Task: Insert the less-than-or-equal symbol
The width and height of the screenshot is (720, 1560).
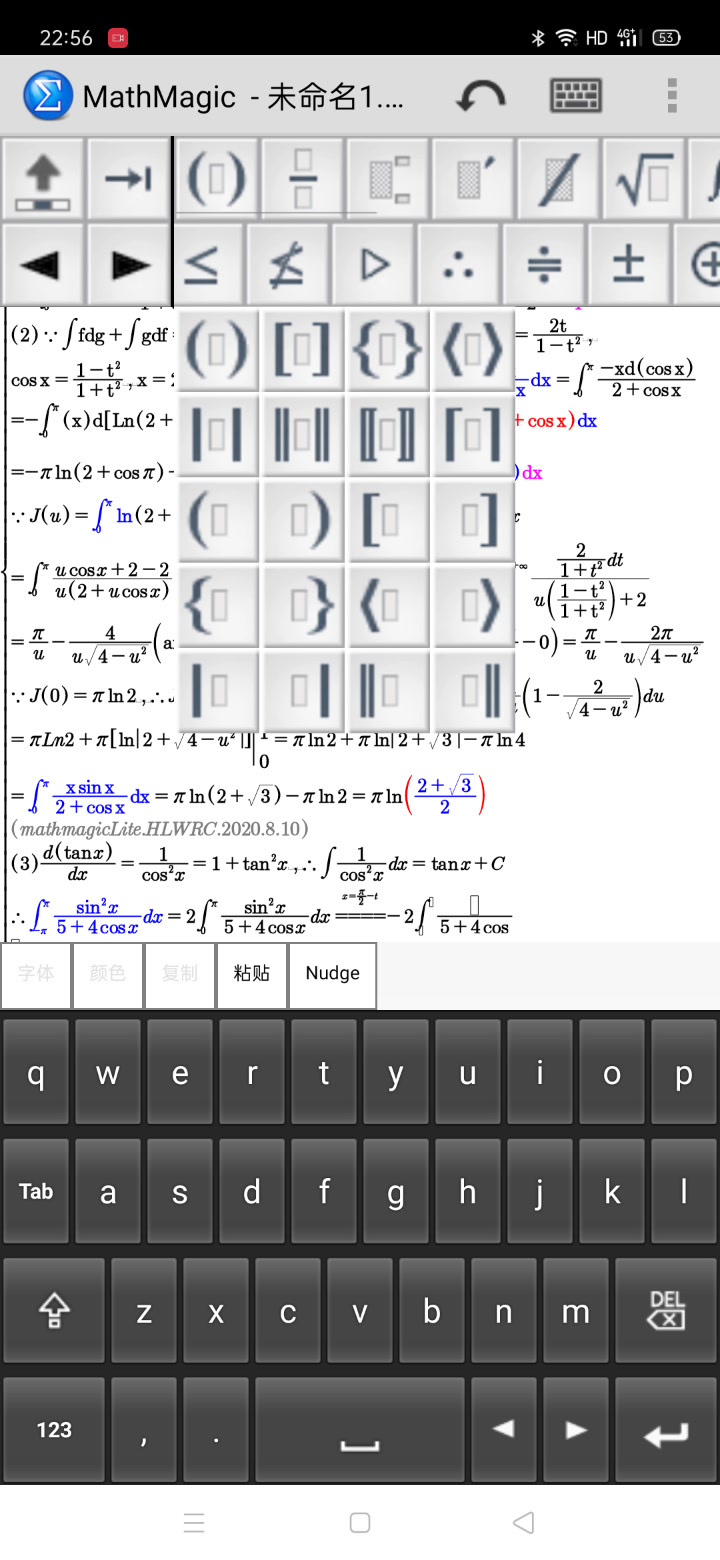Action: [x=203, y=265]
